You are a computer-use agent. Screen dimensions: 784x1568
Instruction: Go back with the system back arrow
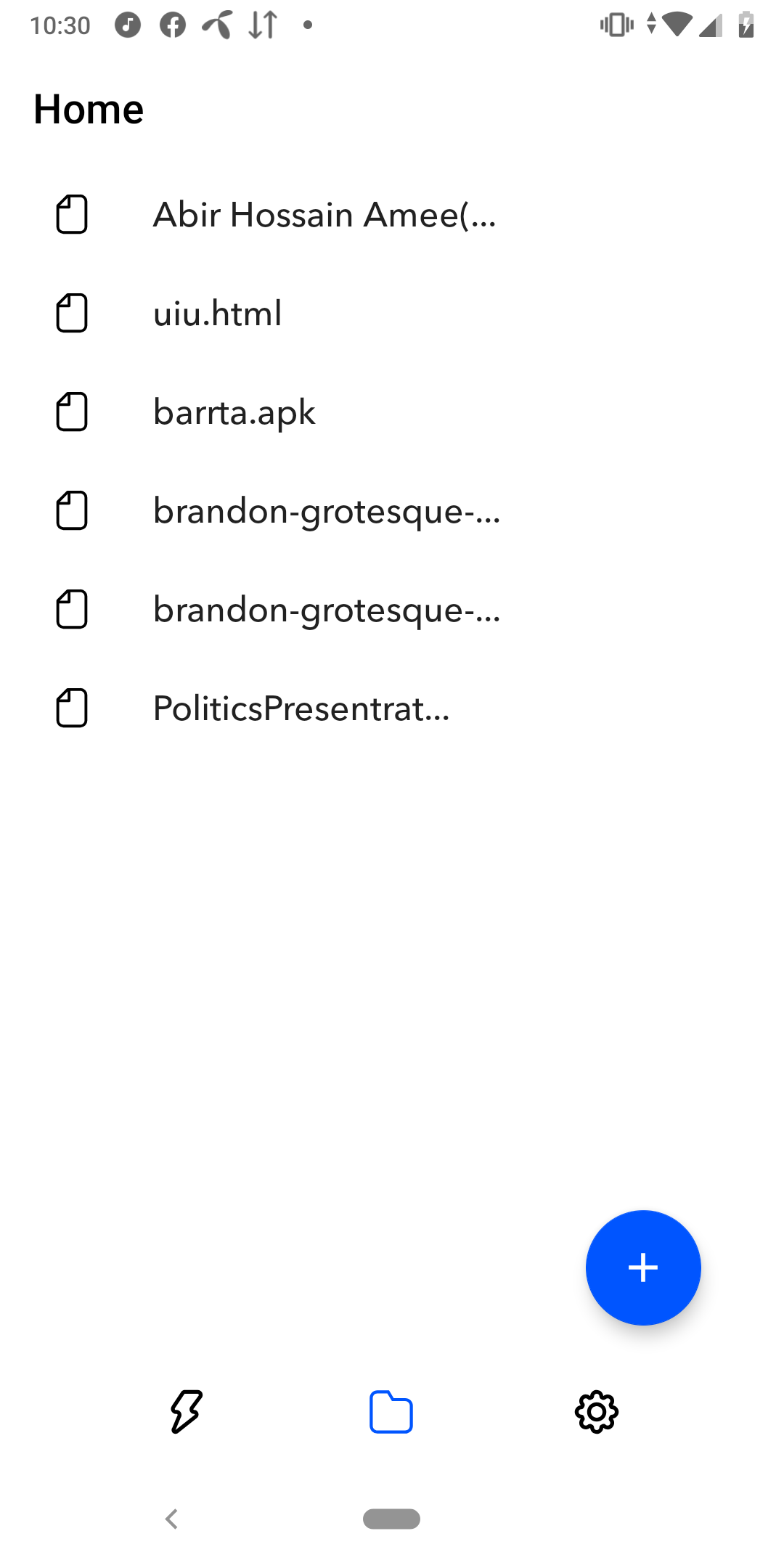click(x=172, y=1519)
